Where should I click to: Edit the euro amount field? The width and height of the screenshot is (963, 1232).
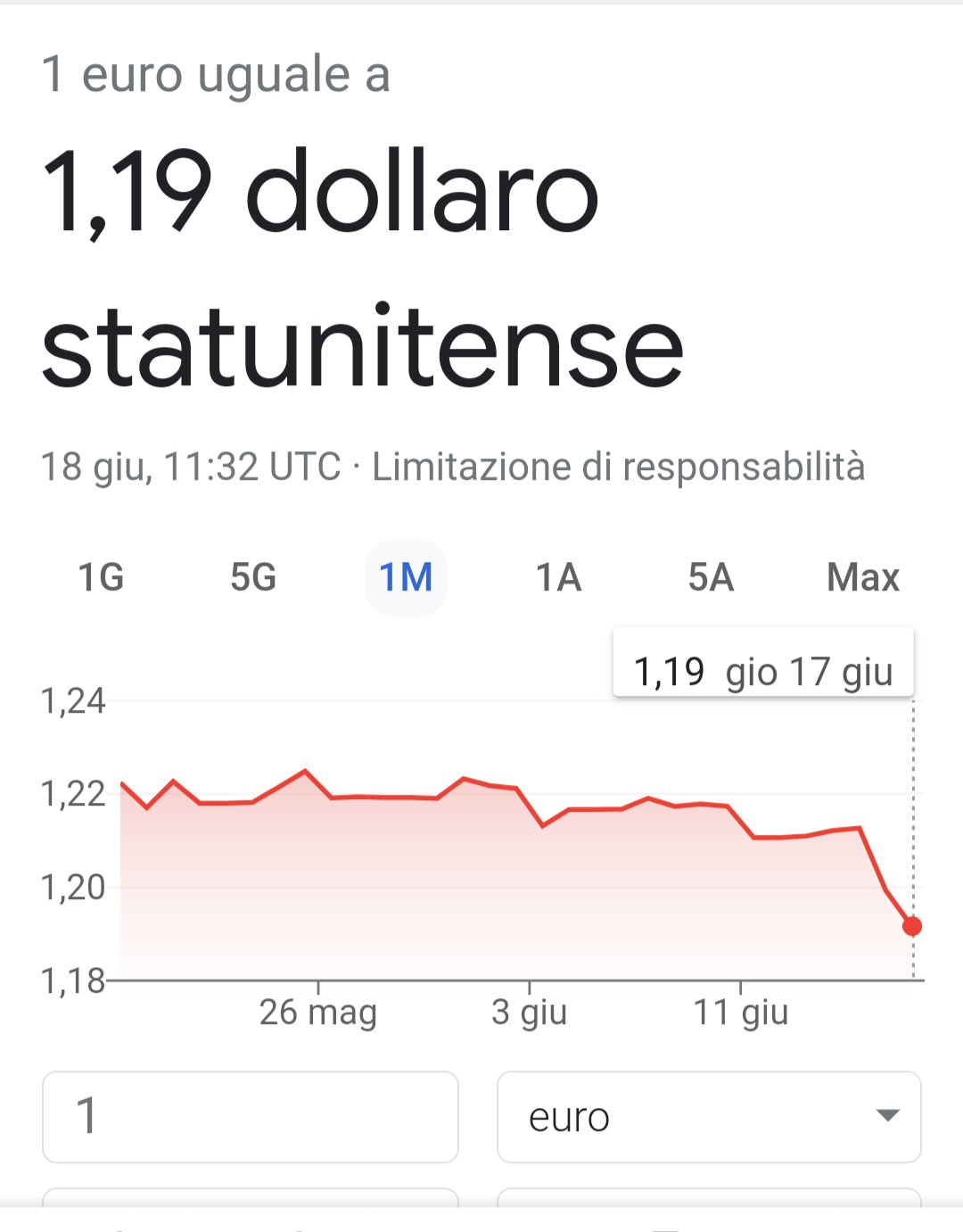click(251, 1116)
